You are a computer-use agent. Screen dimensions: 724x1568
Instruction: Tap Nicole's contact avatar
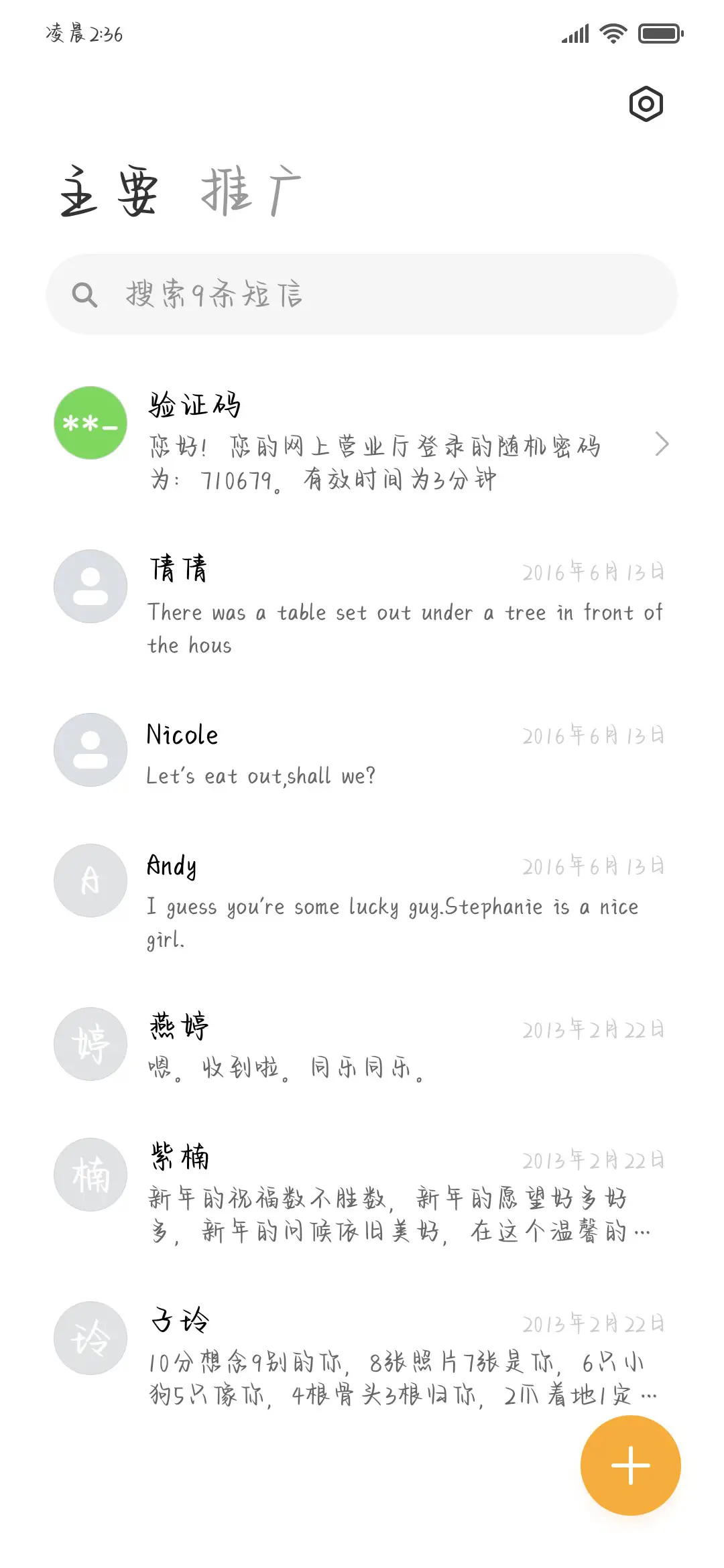coord(89,750)
